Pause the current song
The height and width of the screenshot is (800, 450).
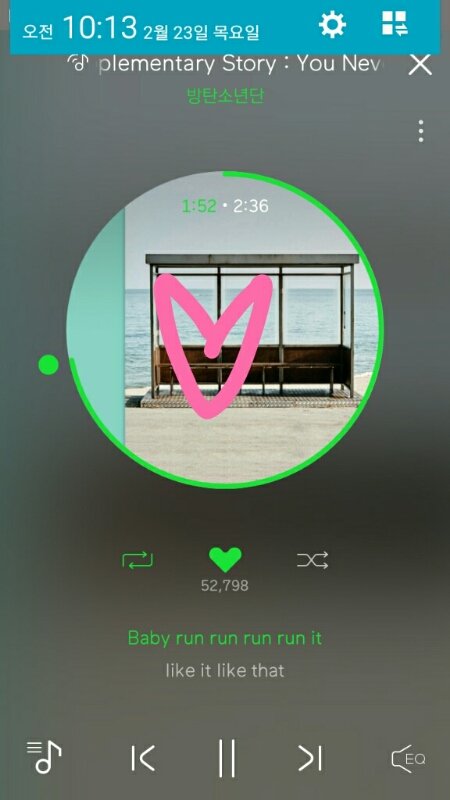[x=227, y=758]
